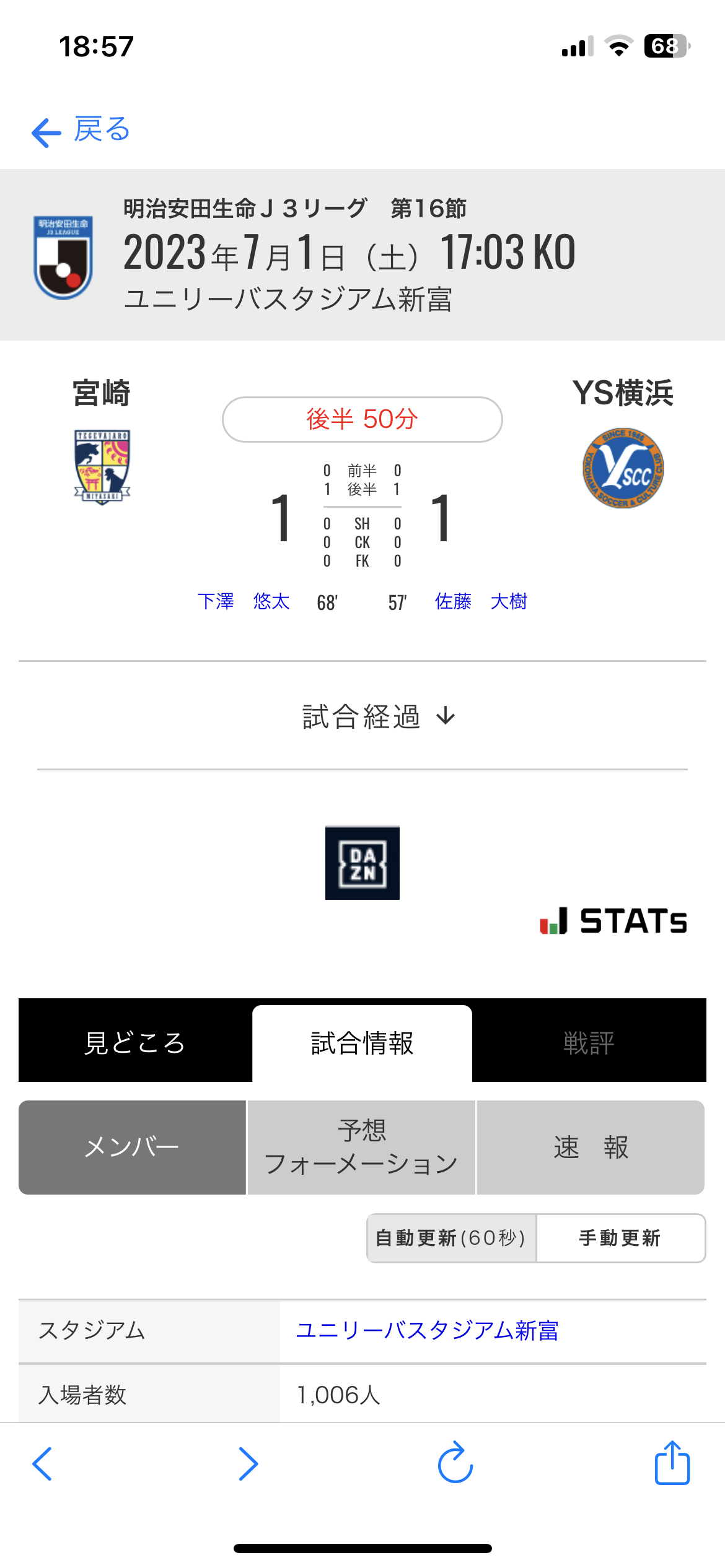Viewport: 725px width, 1568px height.
Task: Switch to the 戦評 tab
Action: (589, 1043)
